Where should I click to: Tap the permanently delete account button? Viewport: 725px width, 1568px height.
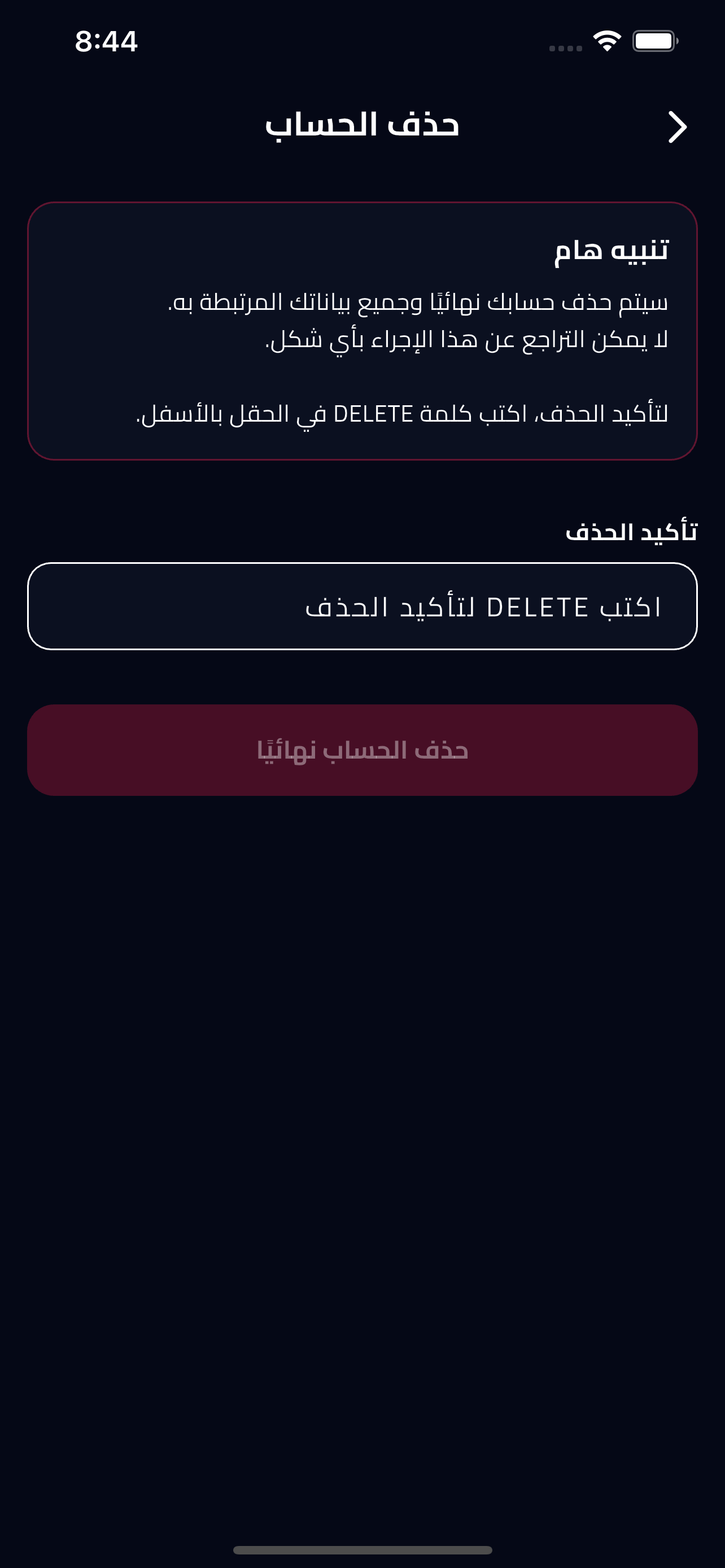pos(362,750)
